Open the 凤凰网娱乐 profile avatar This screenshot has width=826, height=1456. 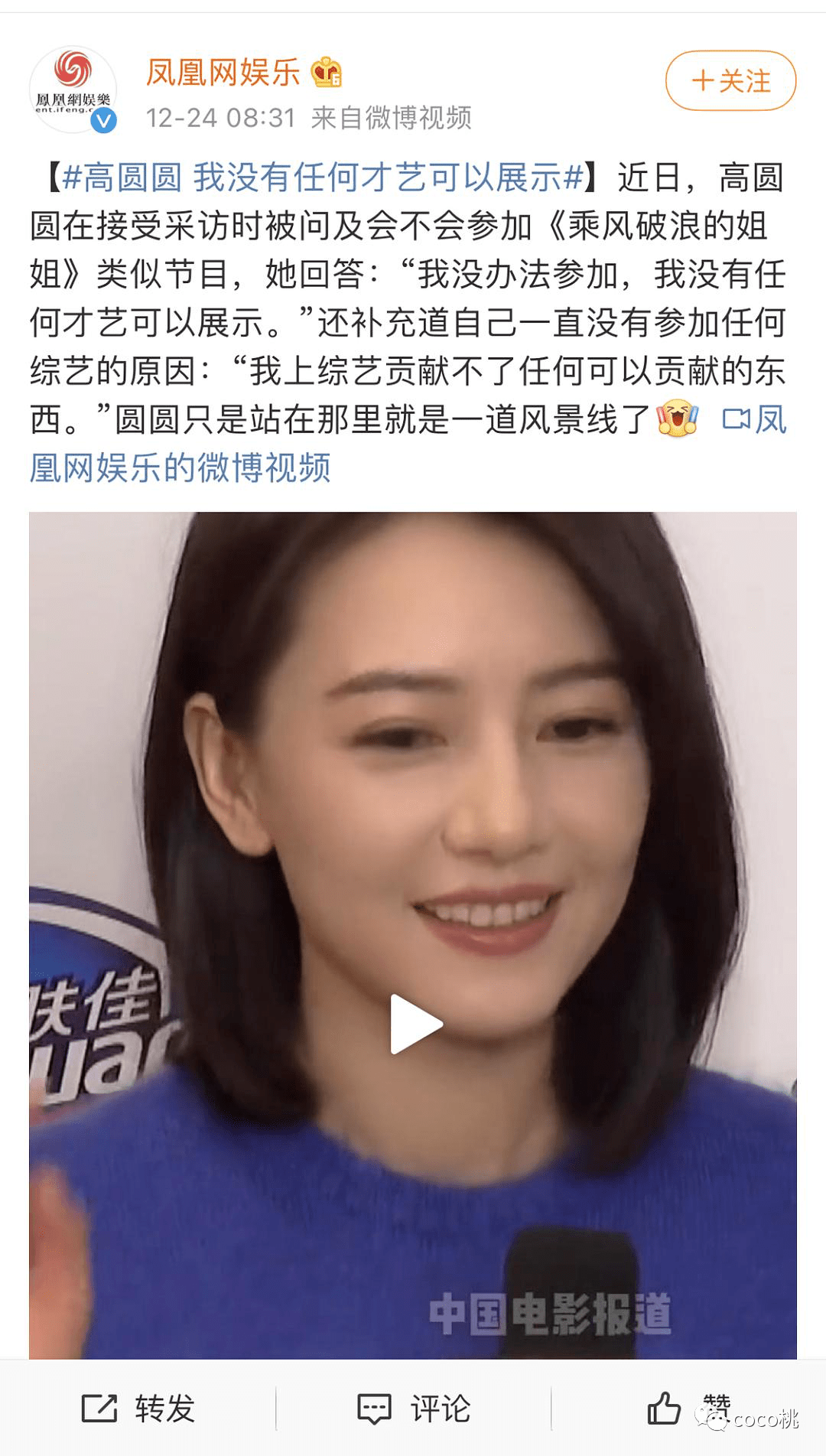tap(73, 89)
